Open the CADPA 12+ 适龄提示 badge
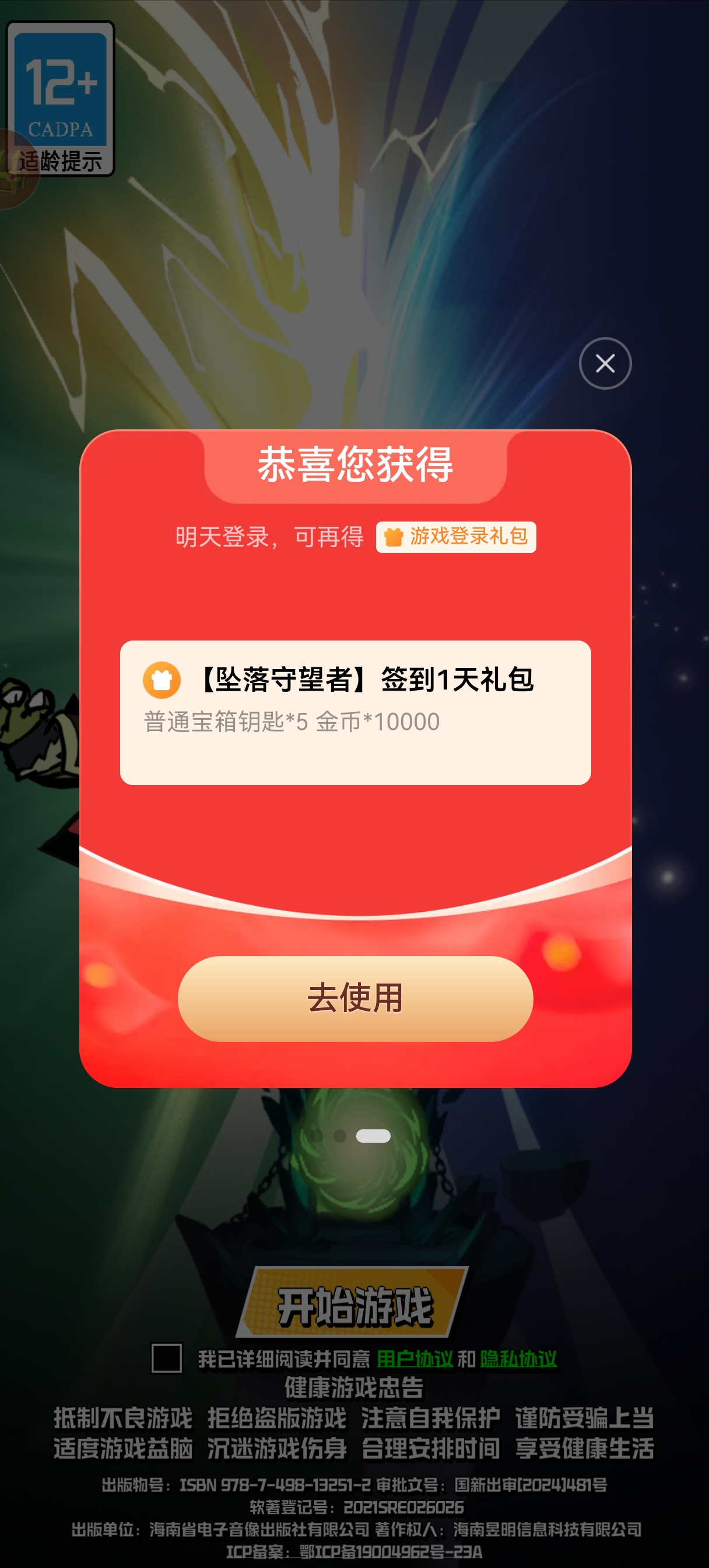 59,99
